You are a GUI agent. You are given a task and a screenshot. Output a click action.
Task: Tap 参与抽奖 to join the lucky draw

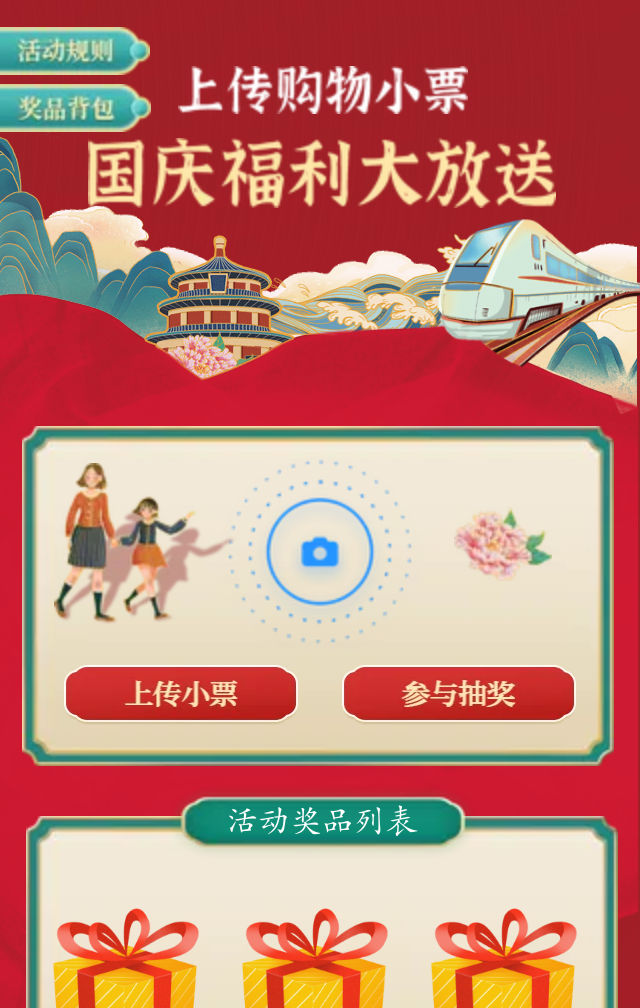coord(459,694)
